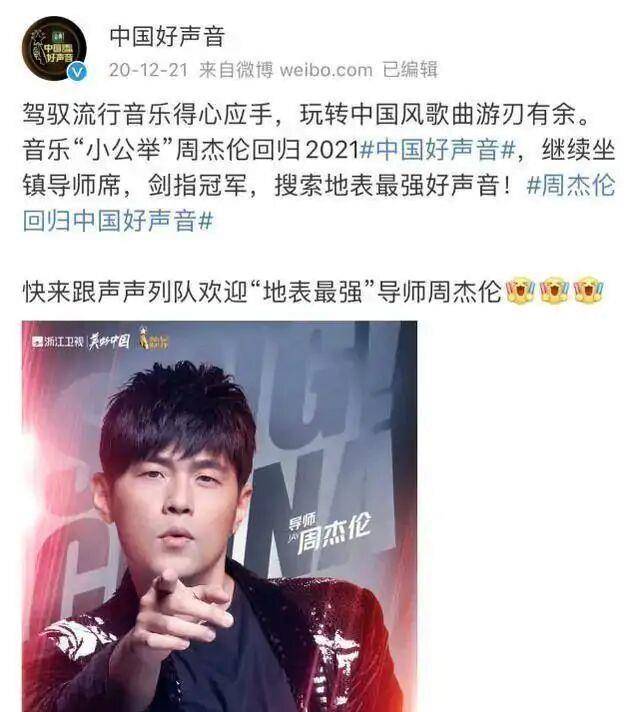This screenshot has width=640, height=712.
Task: Open 中国好声音 profile avatar
Action: [56, 49]
